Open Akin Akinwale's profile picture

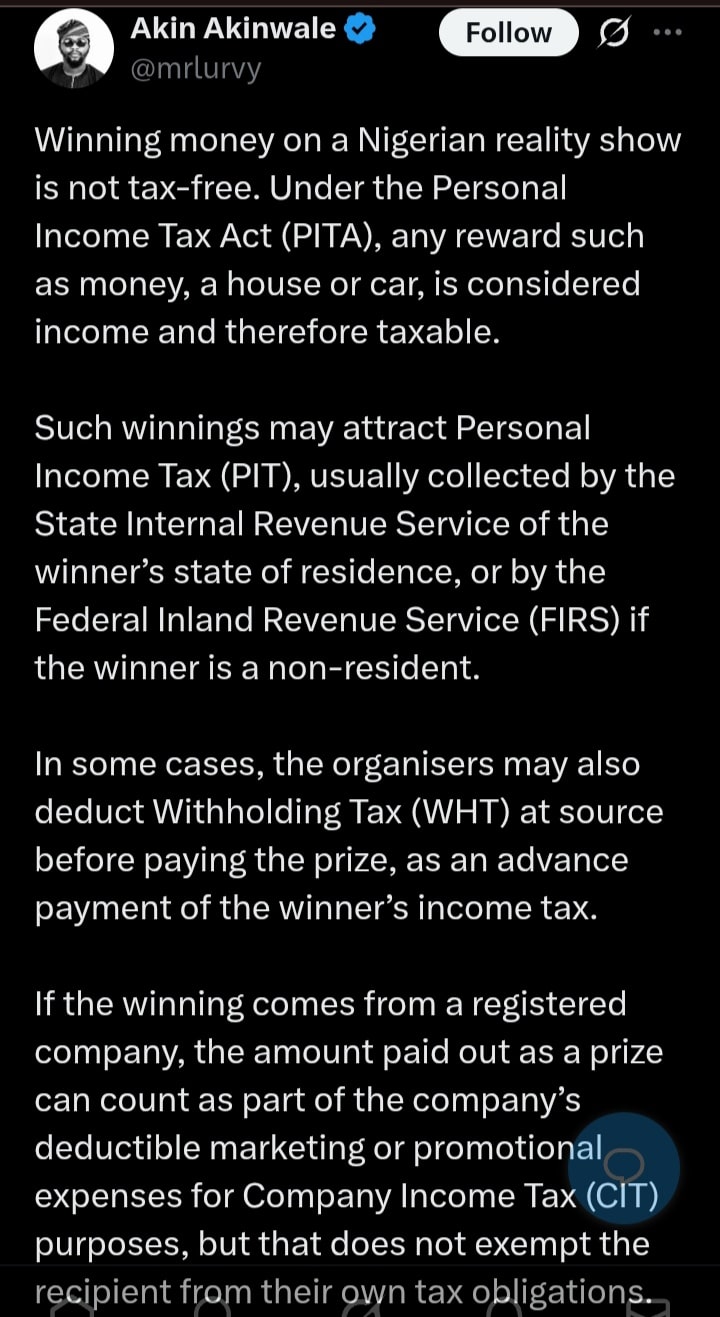[74, 47]
